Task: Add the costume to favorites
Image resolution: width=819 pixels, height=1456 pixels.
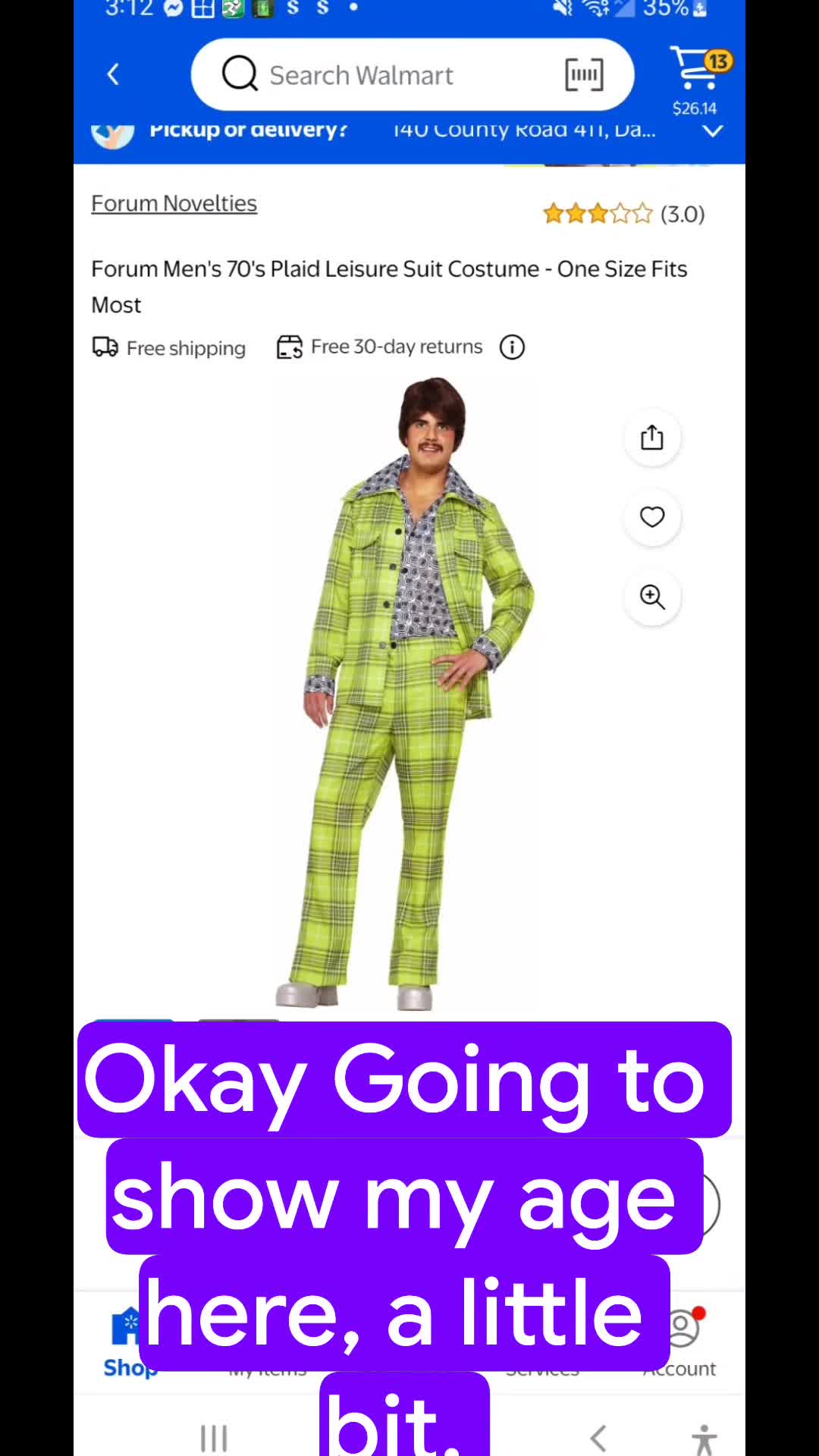Action: pos(652,517)
